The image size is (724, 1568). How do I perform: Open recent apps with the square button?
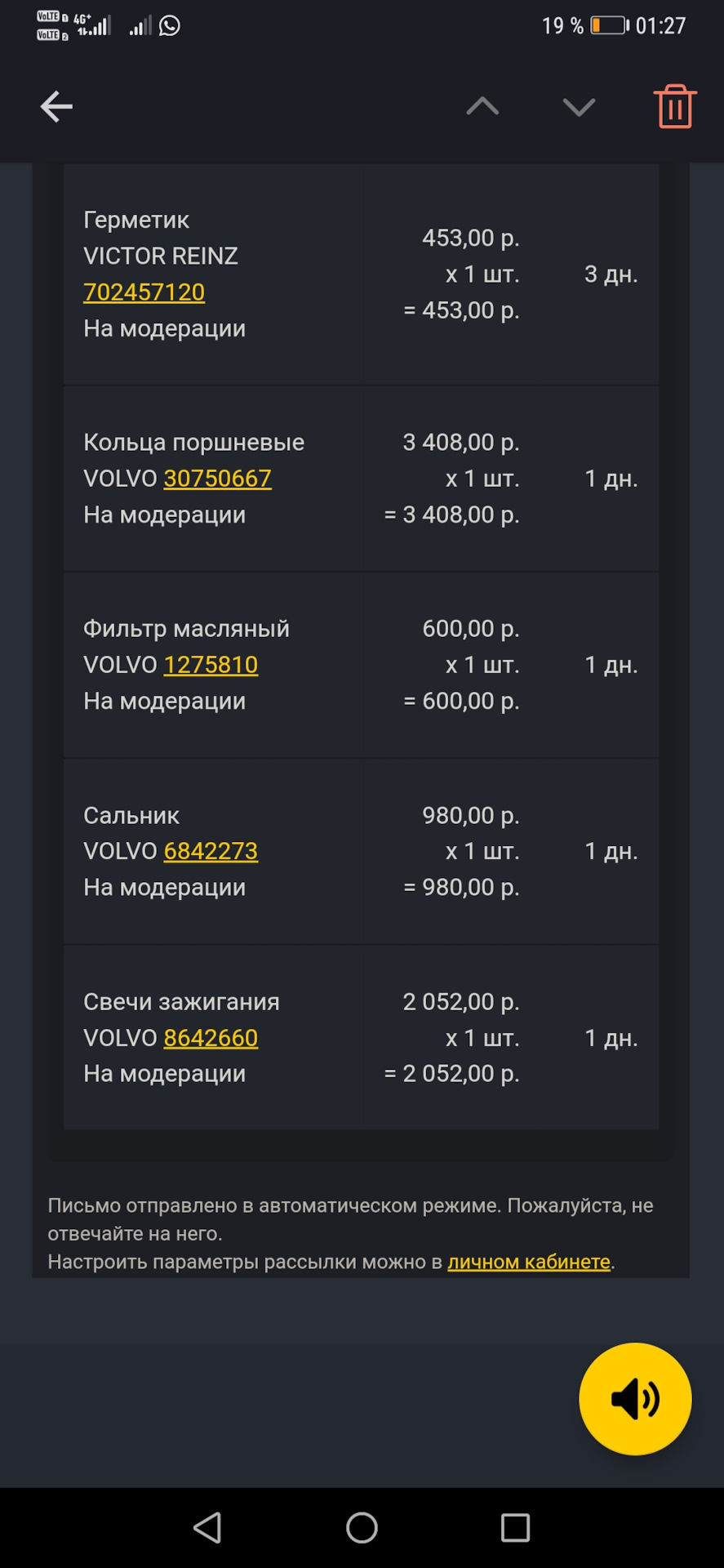[514, 1526]
